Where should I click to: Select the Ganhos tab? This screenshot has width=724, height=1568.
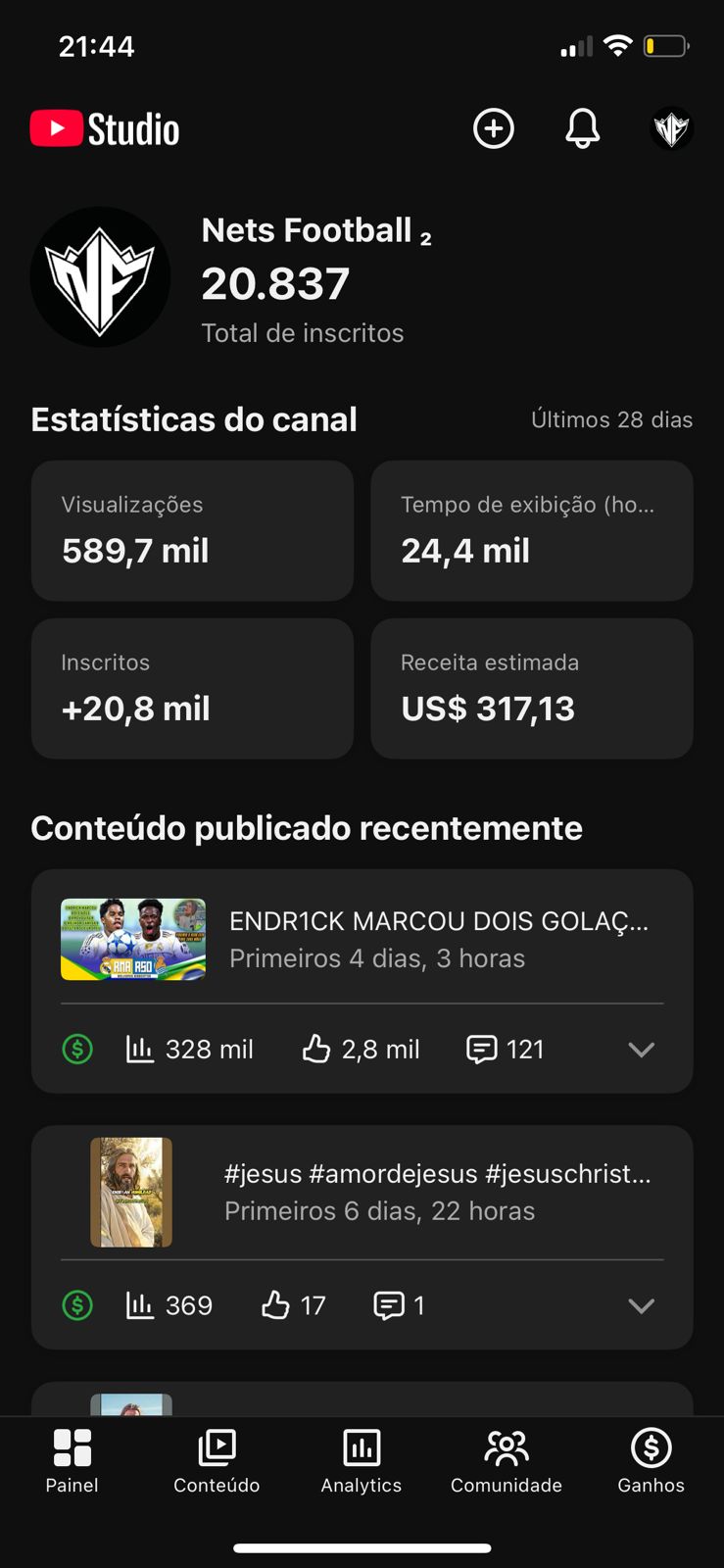point(651,1460)
